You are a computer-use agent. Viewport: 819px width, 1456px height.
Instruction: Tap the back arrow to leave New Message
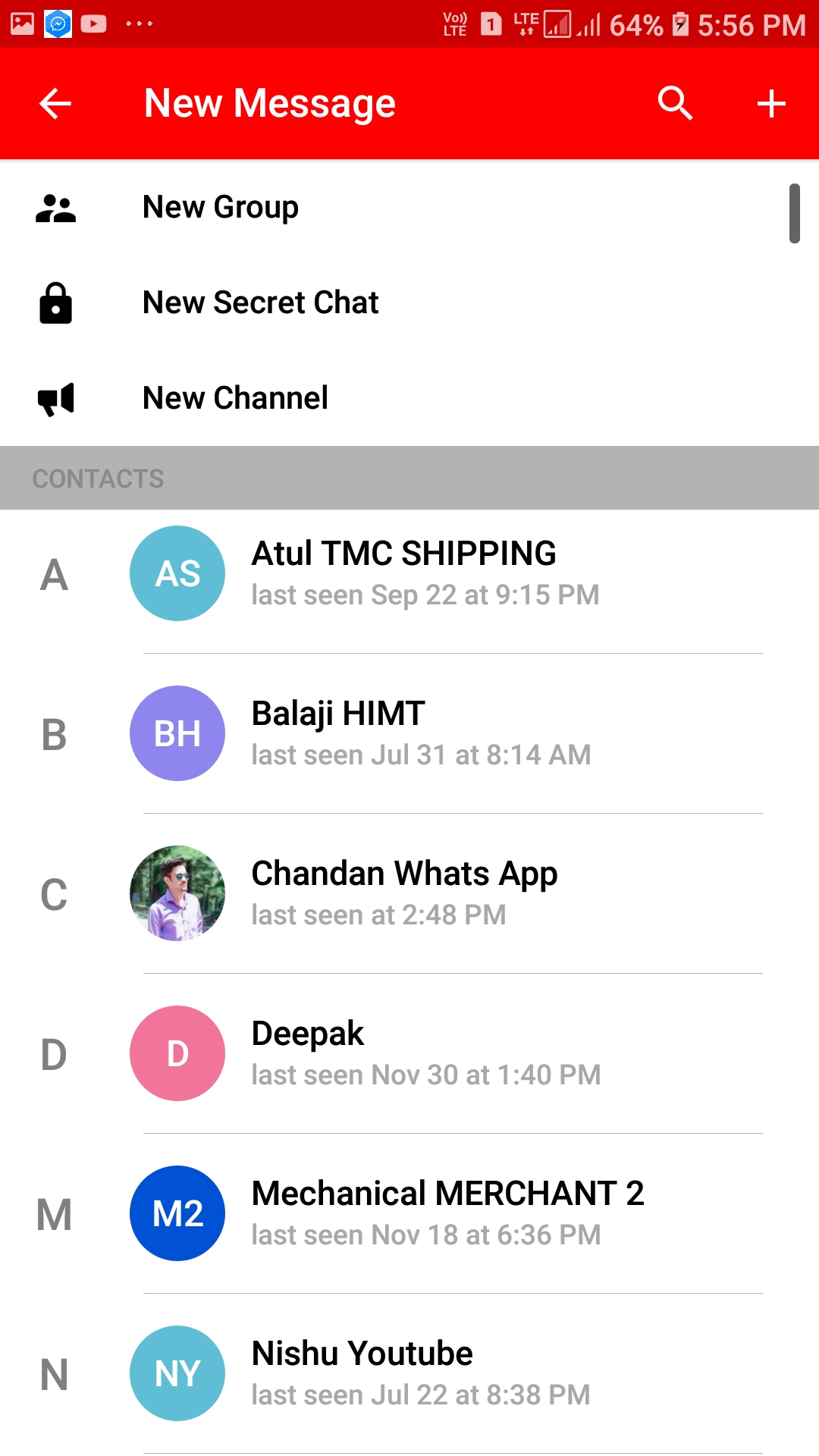(x=55, y=103)
